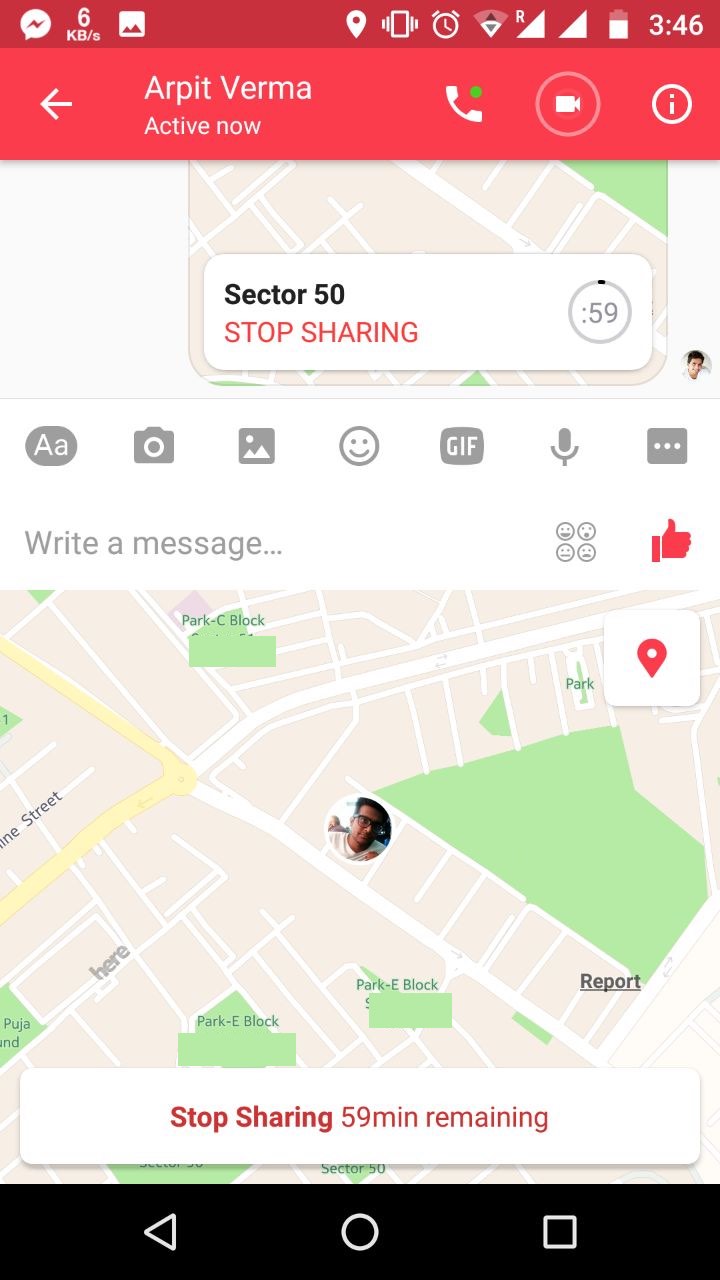The width and height of the screenshot is (720, 1280).
Task: Send a thumbs up like
Action: point(668,542)
